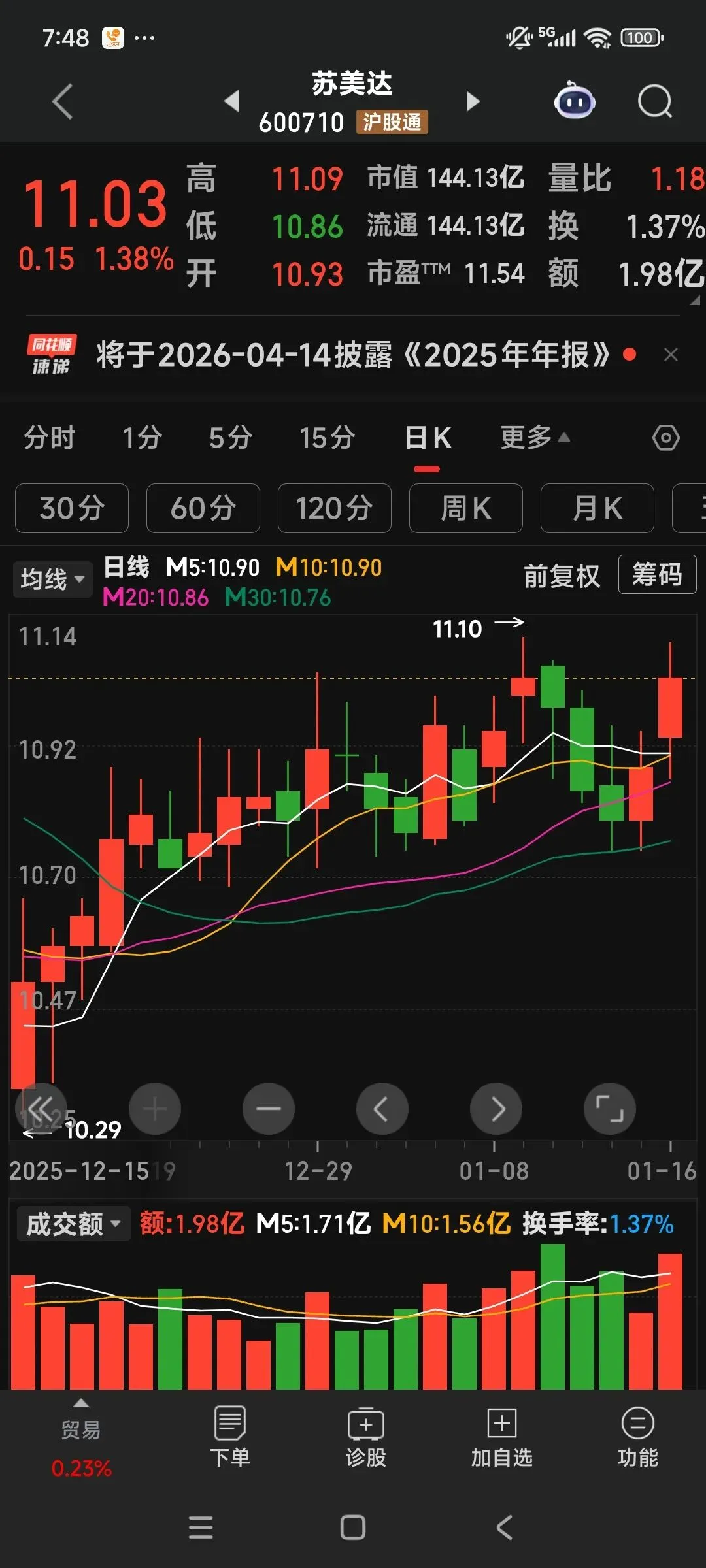Switch to the 5分 chart tab
The image size is (706, 1568).
pos(230,438)
